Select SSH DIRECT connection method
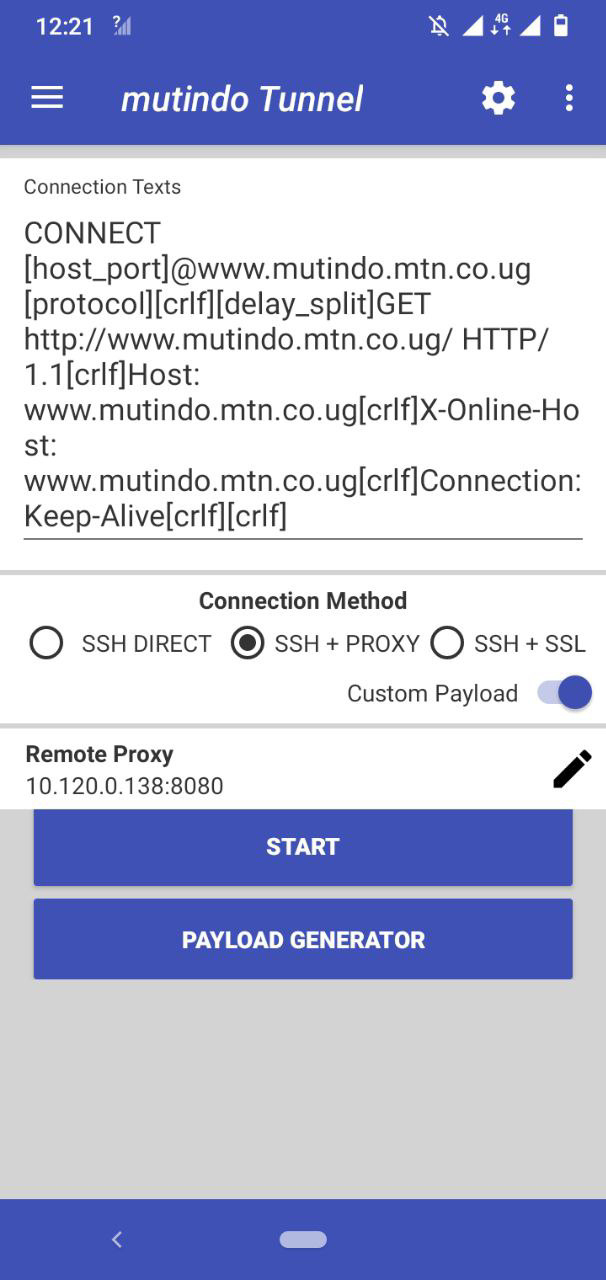 coord(121,643)
